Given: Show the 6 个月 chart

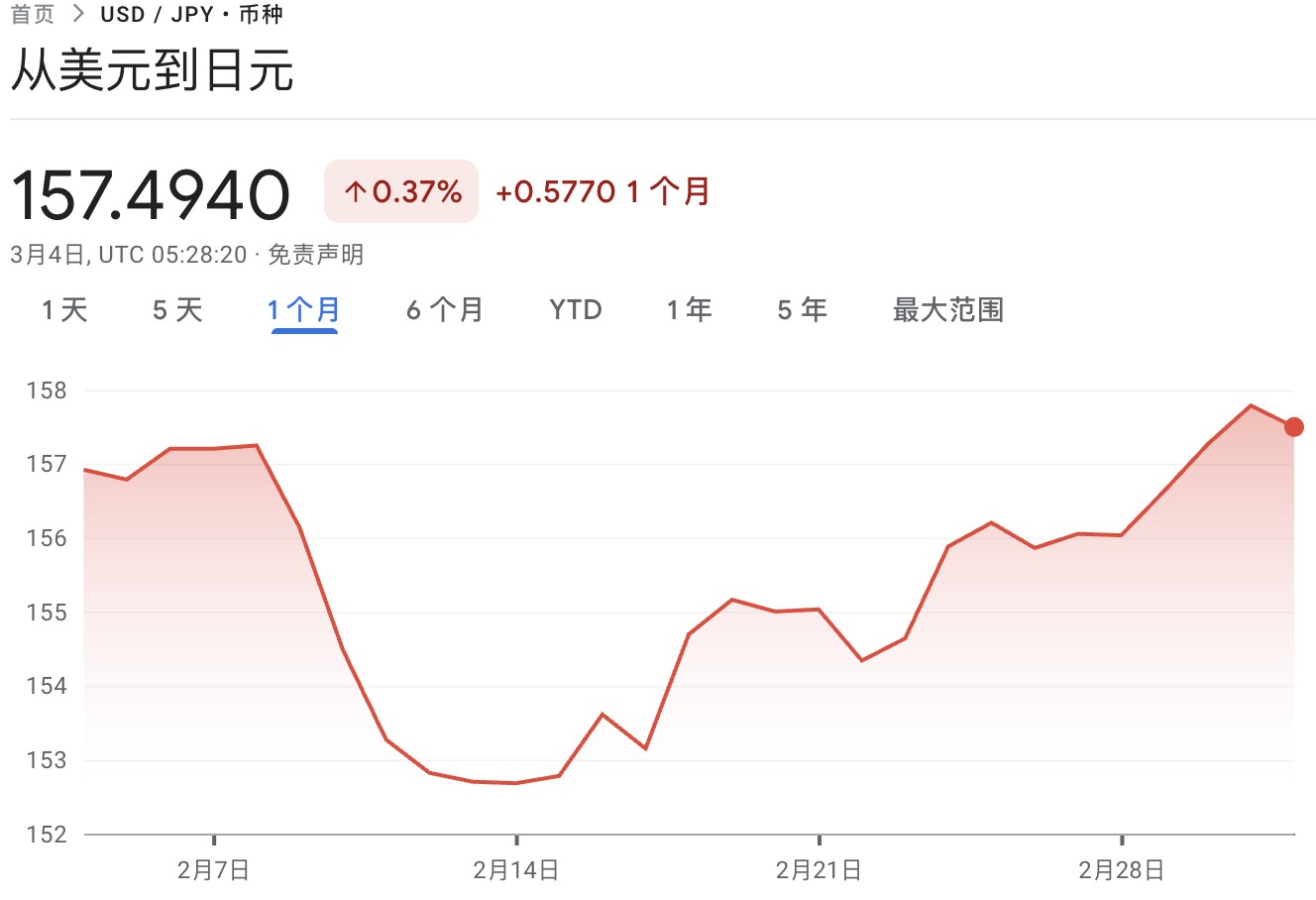Looking at the screenshot, I should [x=444, y=310].
